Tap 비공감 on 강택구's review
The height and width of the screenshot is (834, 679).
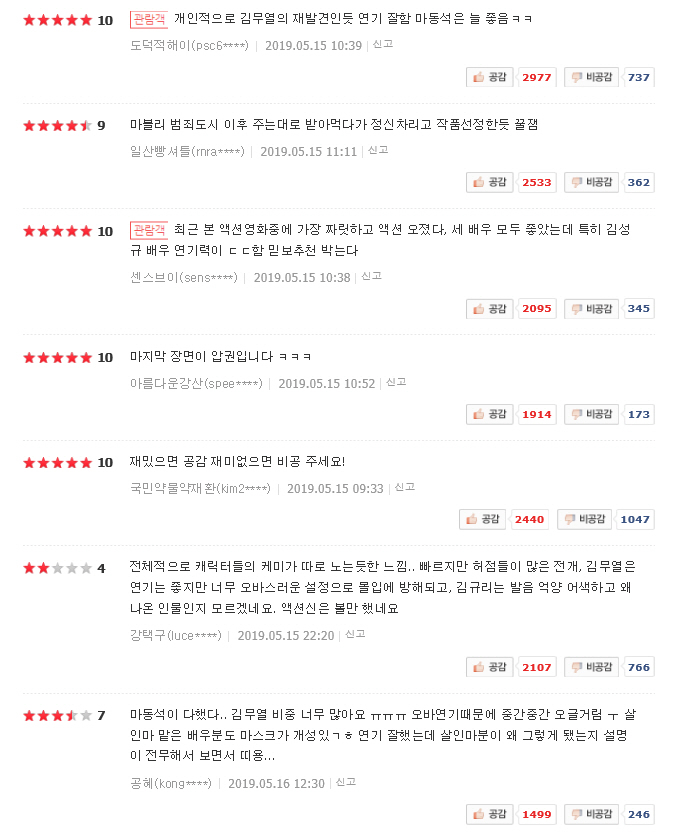click(x=590, y=667)
